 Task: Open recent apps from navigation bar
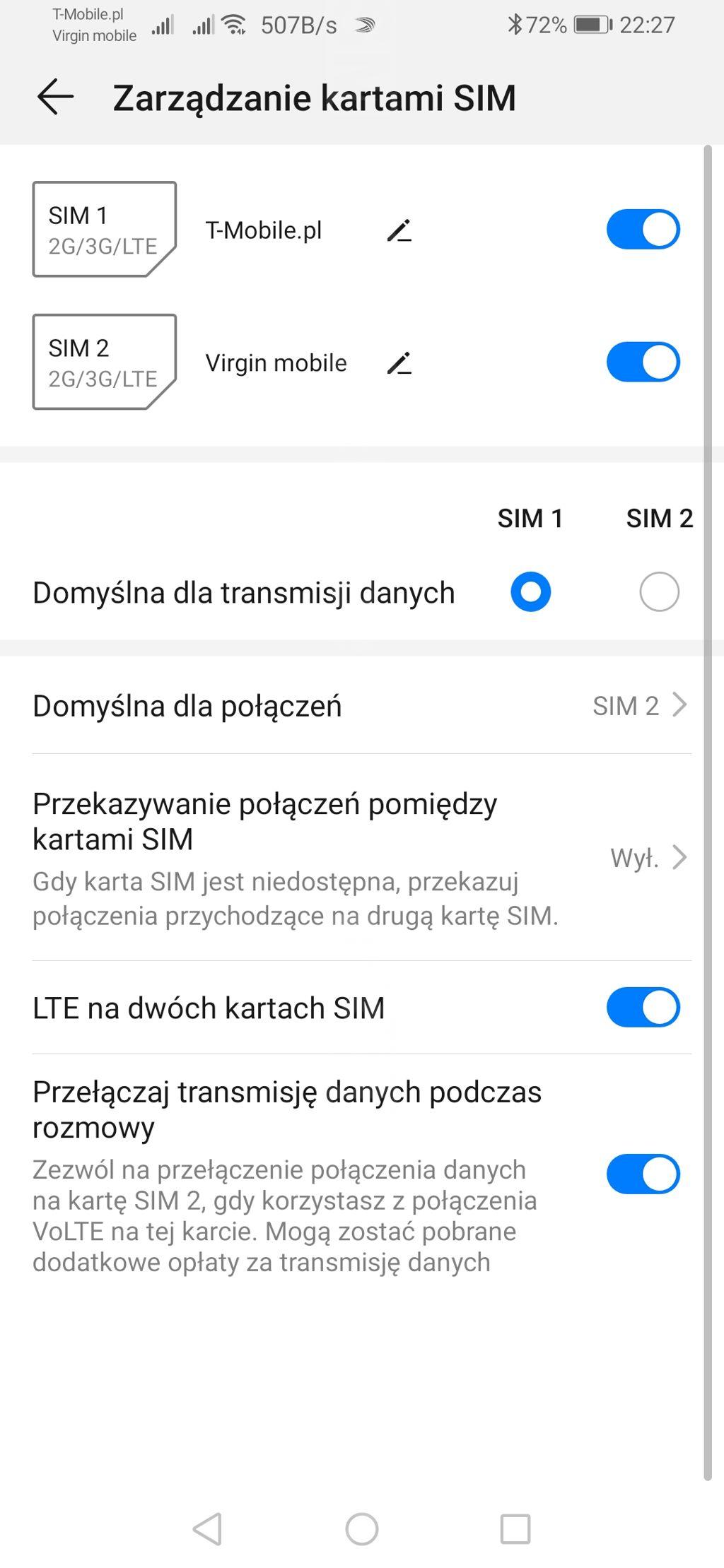(x=515, y=1529)
